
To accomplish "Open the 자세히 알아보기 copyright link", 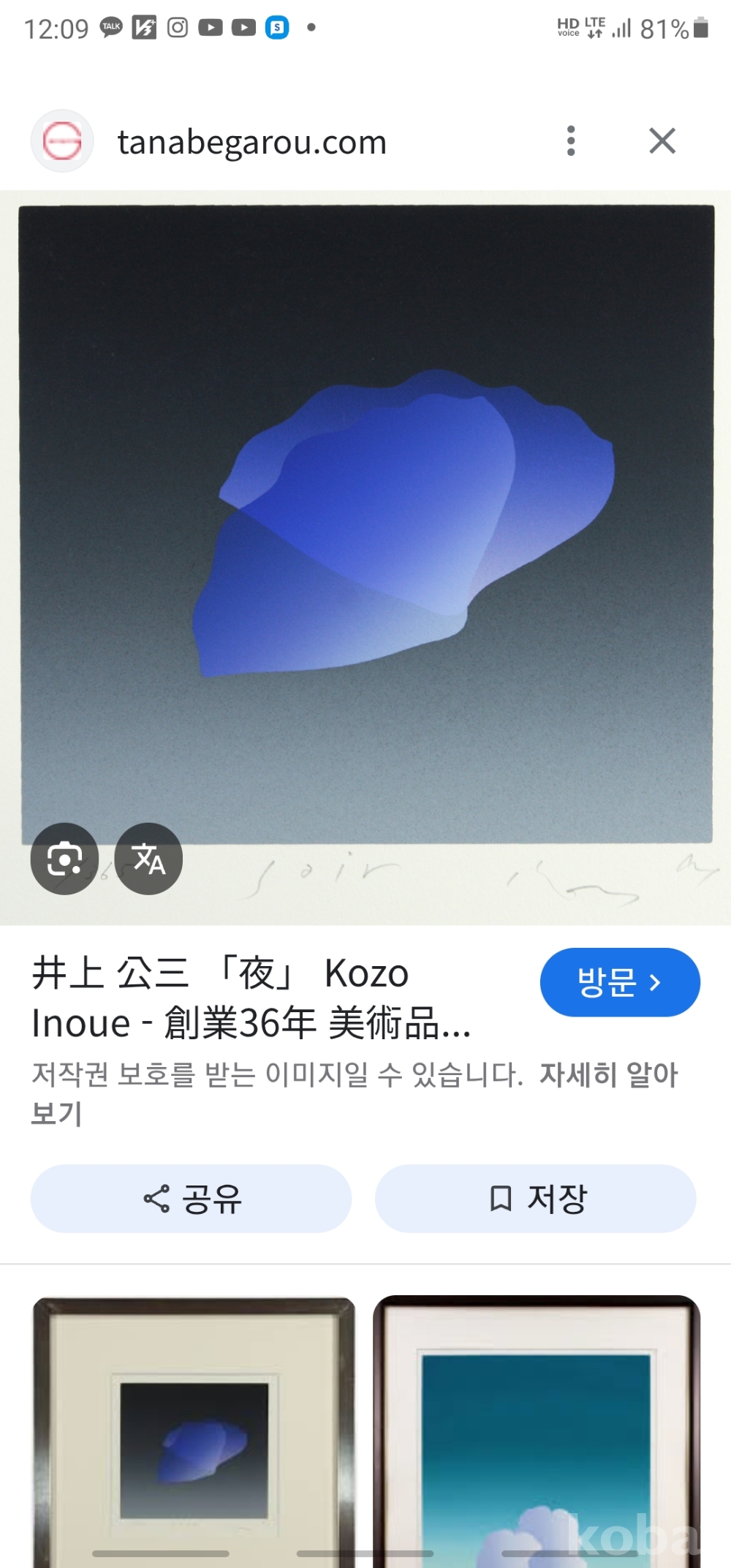I will pyautogui.click(x=608, y=1075).
